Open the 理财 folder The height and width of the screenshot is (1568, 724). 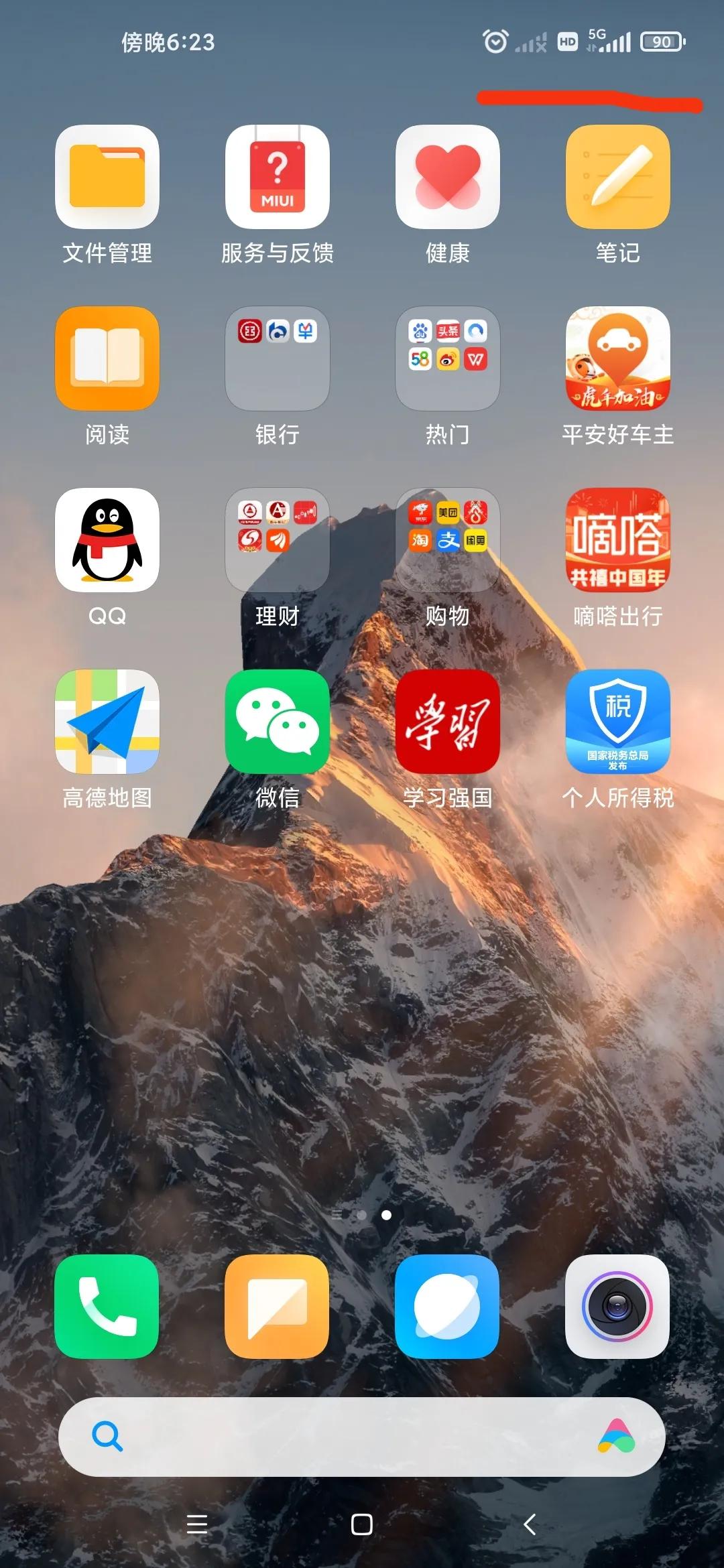(x=277, y=540)
